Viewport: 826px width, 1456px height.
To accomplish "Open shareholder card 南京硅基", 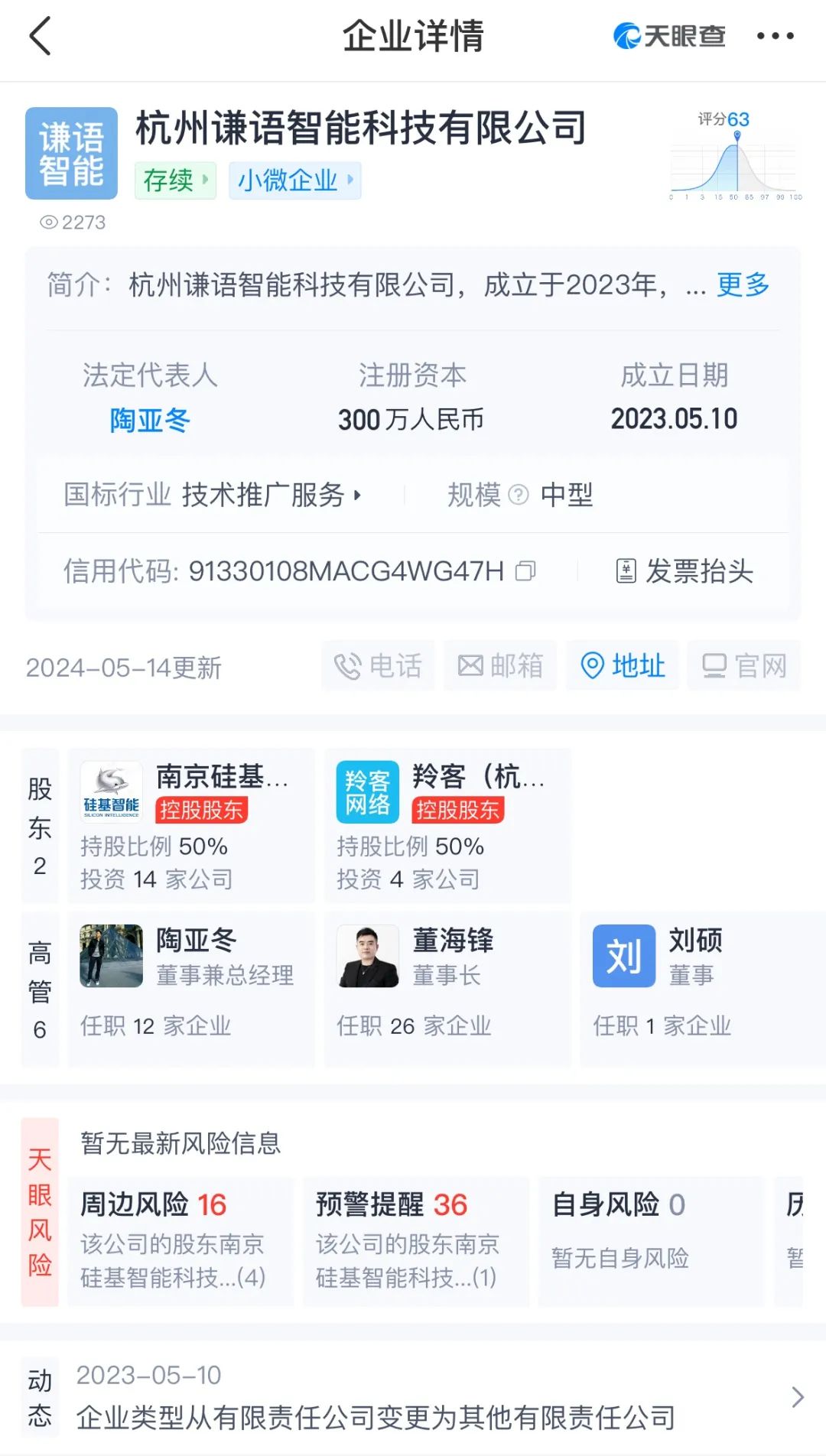I will click(x=191, y=826).
